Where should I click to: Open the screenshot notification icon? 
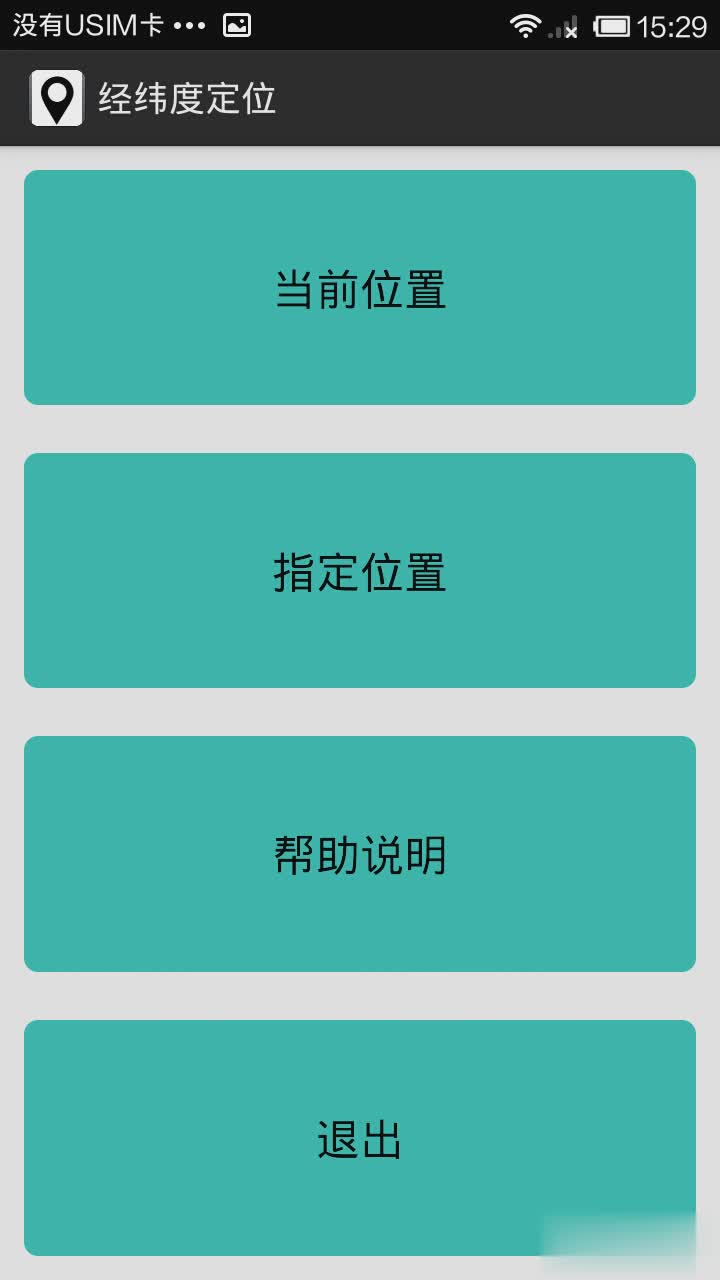point(238,23)
